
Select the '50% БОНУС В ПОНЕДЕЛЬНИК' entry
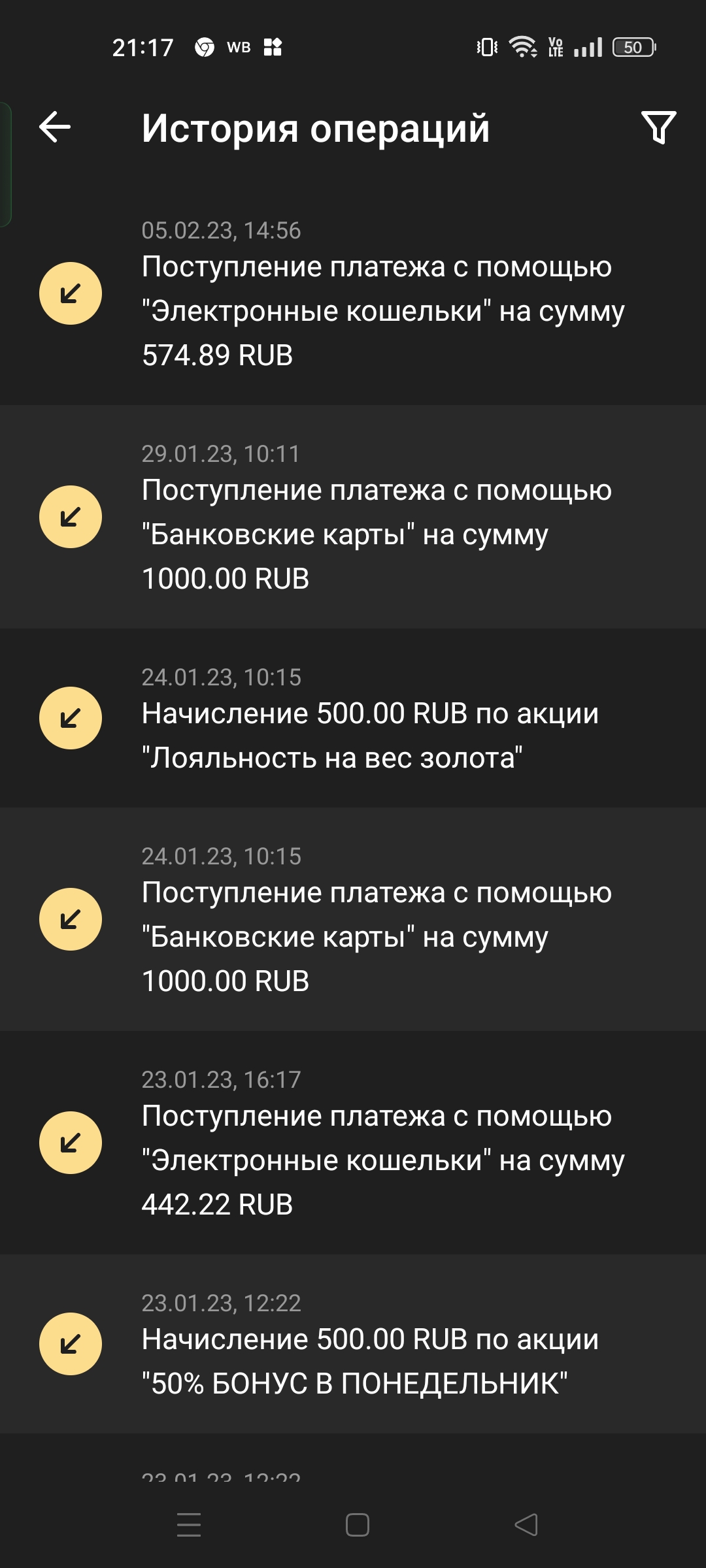(353, 1344)
